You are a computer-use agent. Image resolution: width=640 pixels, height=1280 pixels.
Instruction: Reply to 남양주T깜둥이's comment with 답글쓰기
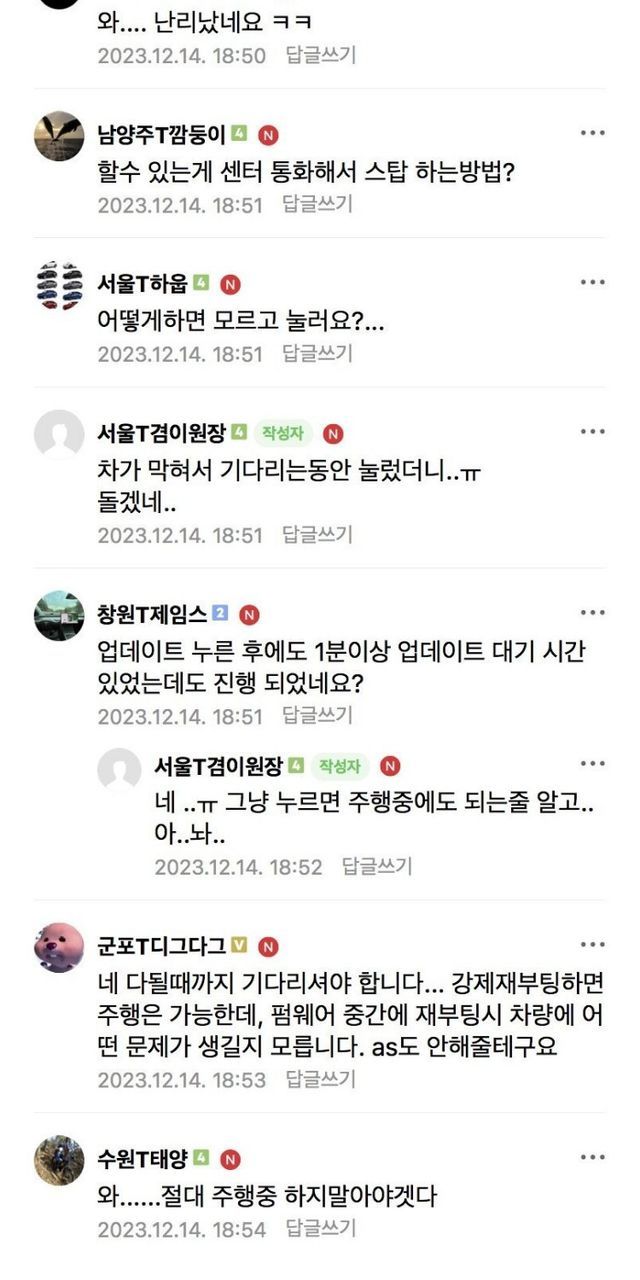pos(317,205)
